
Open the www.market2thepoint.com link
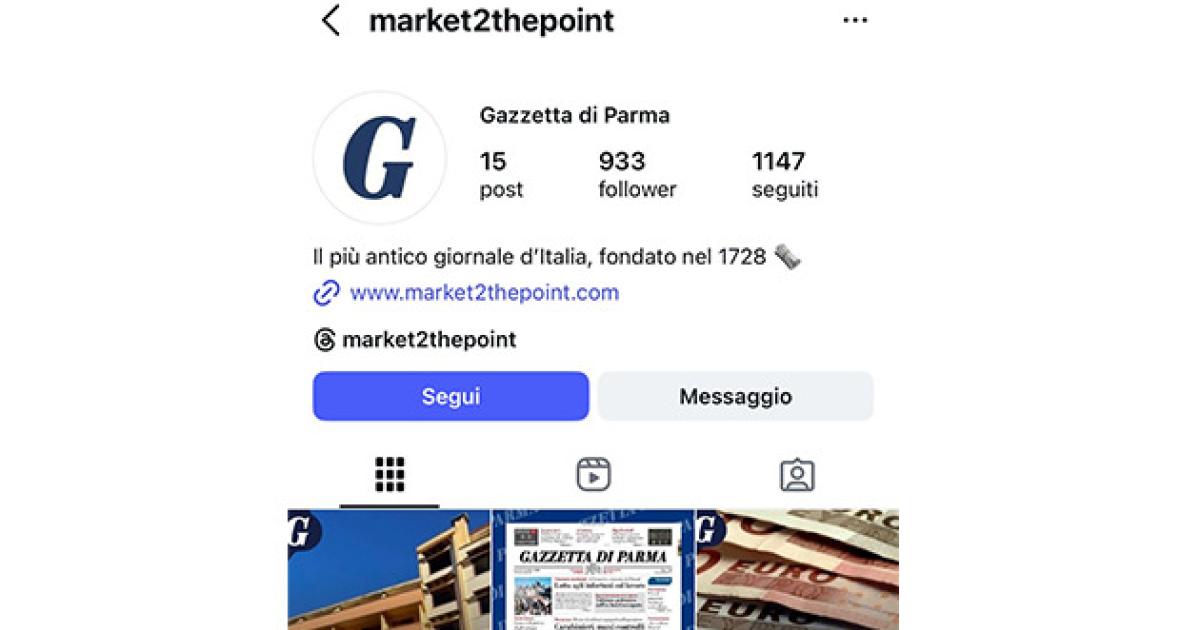click(484, 293)
